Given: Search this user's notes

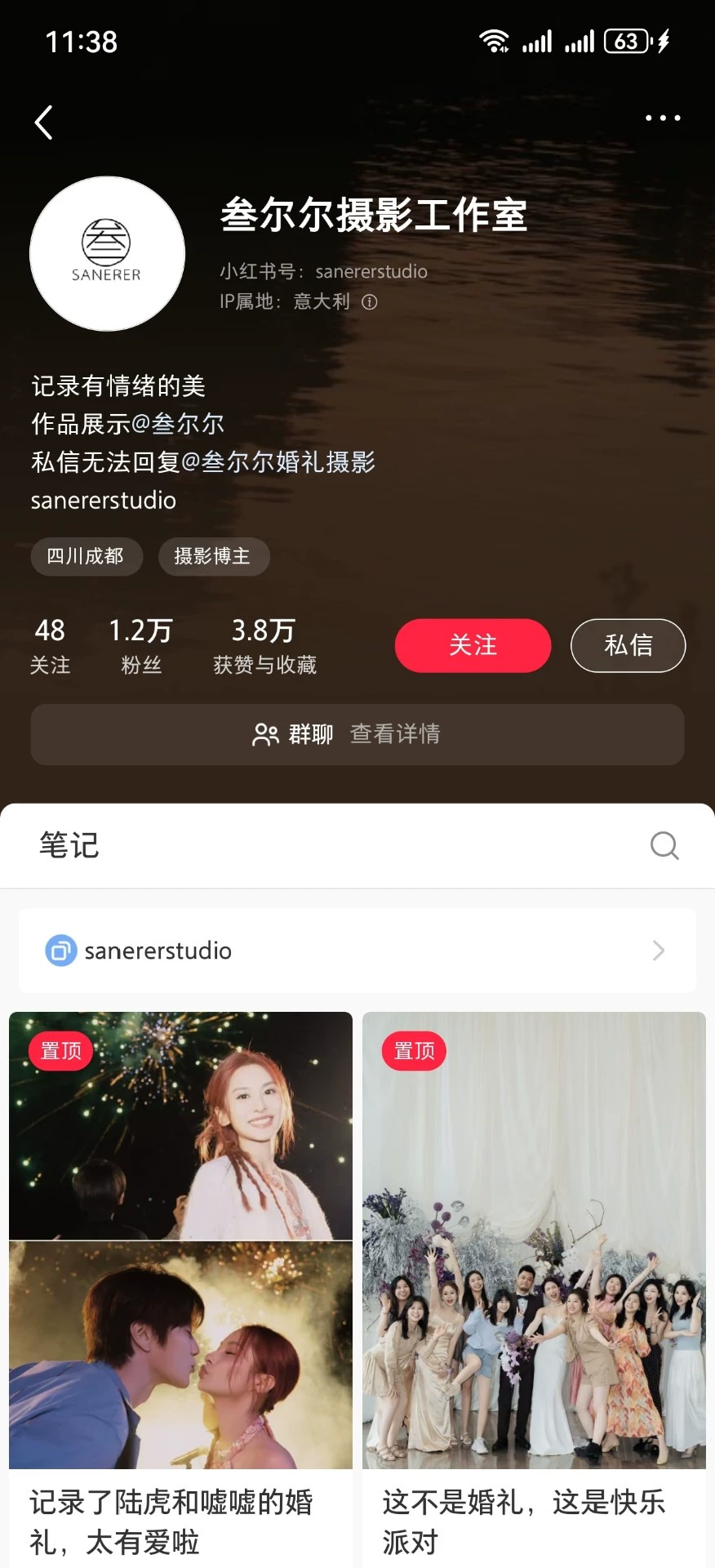Looking at the screenshot, I should [x=664, y=845].
